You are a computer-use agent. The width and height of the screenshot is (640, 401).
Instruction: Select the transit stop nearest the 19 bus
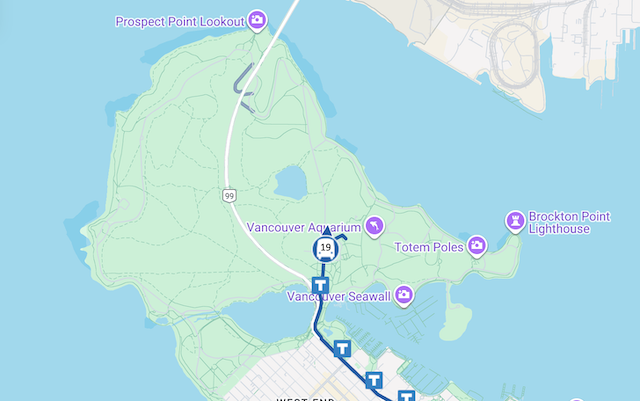(x=320, y=286)
